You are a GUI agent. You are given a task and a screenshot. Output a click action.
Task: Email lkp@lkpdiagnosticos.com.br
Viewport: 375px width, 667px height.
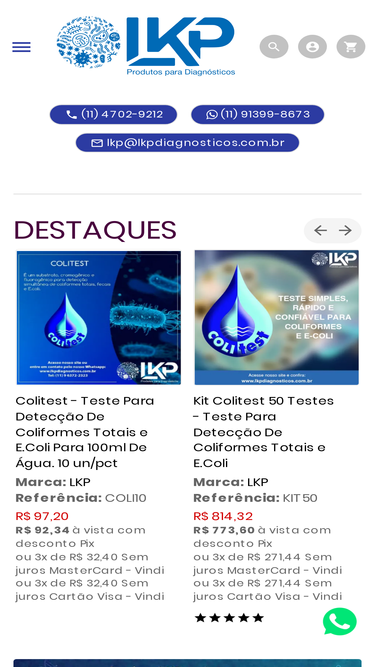point(188,143)
